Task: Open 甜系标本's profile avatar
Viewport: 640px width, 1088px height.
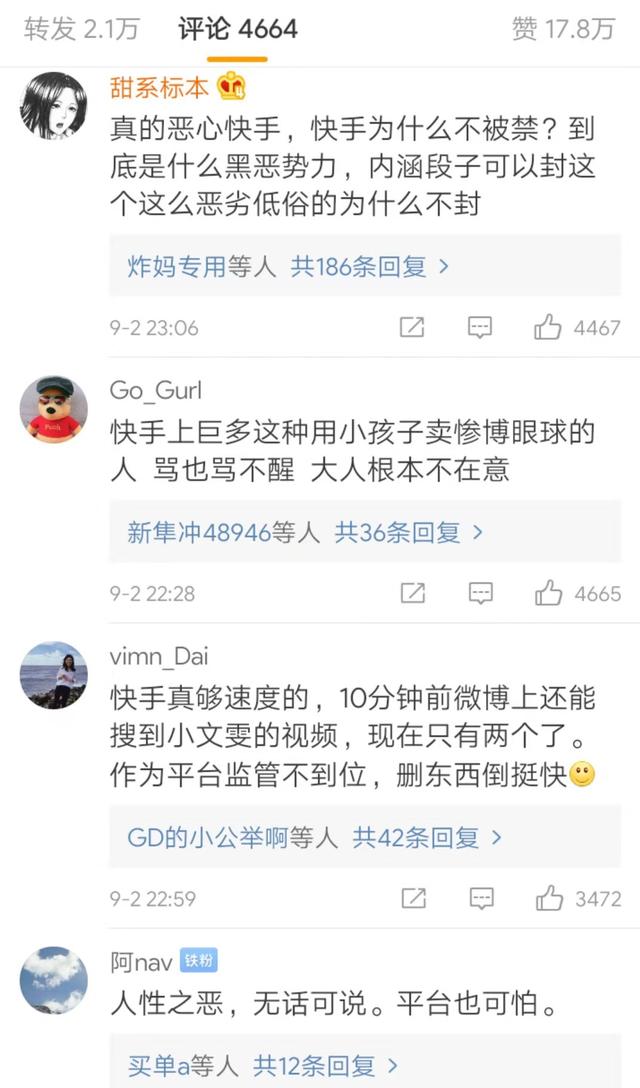Action: coord(54,106)
